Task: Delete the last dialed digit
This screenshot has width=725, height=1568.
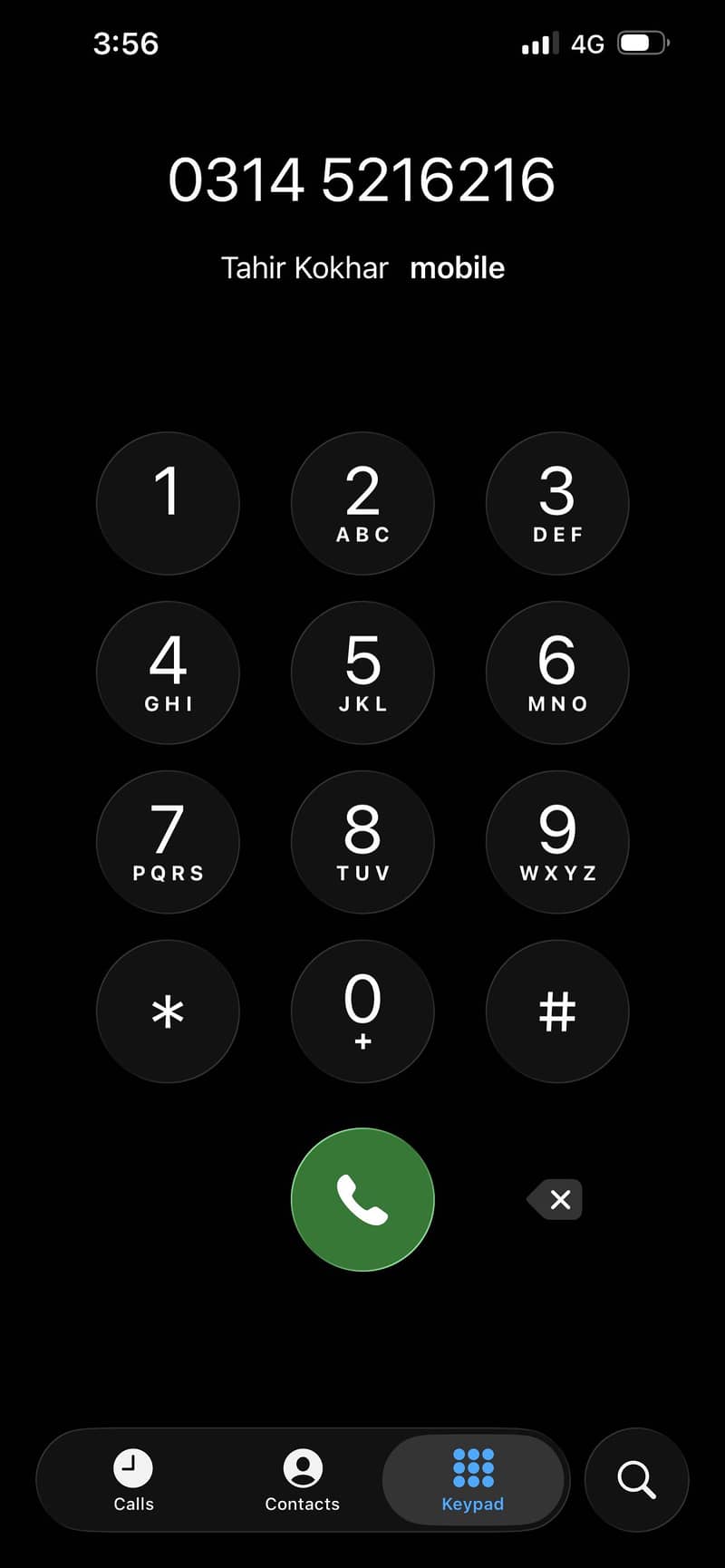Action: 556,1199
